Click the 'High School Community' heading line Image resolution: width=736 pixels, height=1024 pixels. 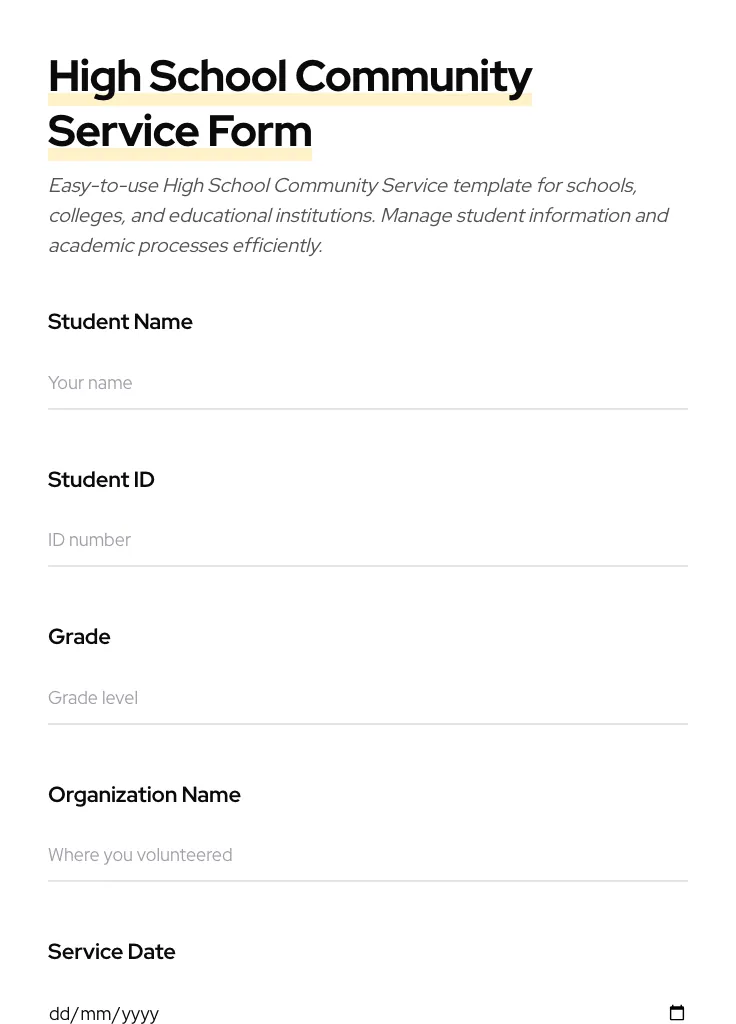(290, 76)
